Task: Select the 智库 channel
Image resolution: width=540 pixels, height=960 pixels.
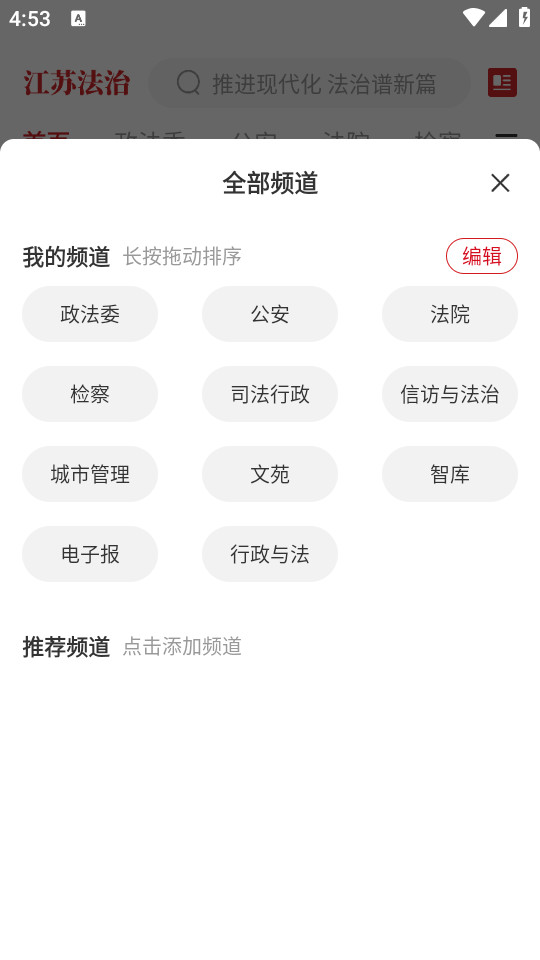Action: point(450,474)
